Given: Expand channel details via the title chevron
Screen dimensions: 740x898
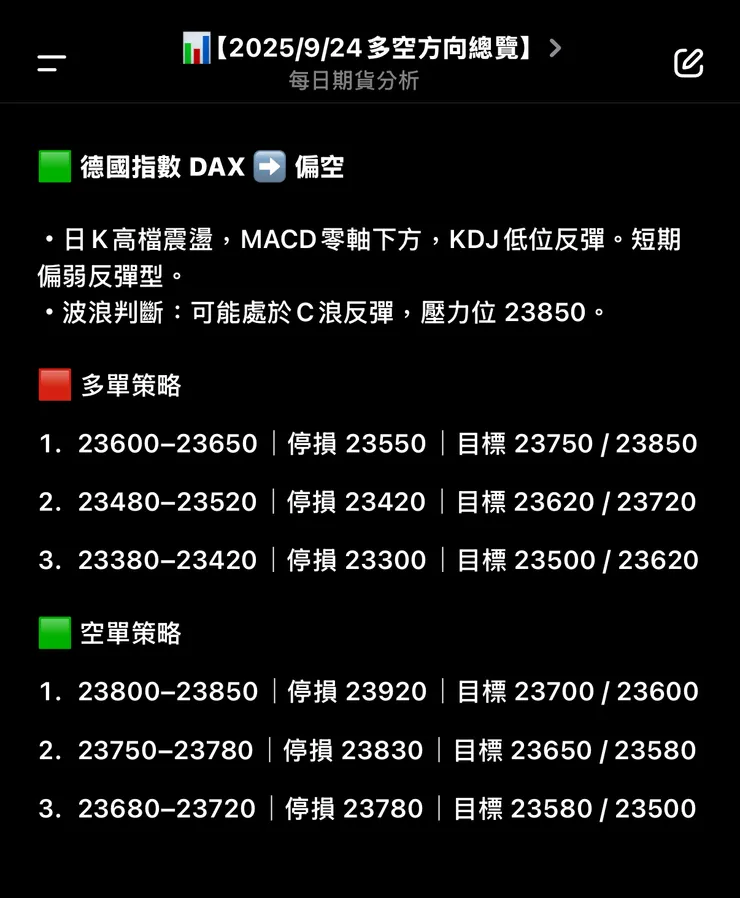Looking at the screenshot, I should coord(557,45).
